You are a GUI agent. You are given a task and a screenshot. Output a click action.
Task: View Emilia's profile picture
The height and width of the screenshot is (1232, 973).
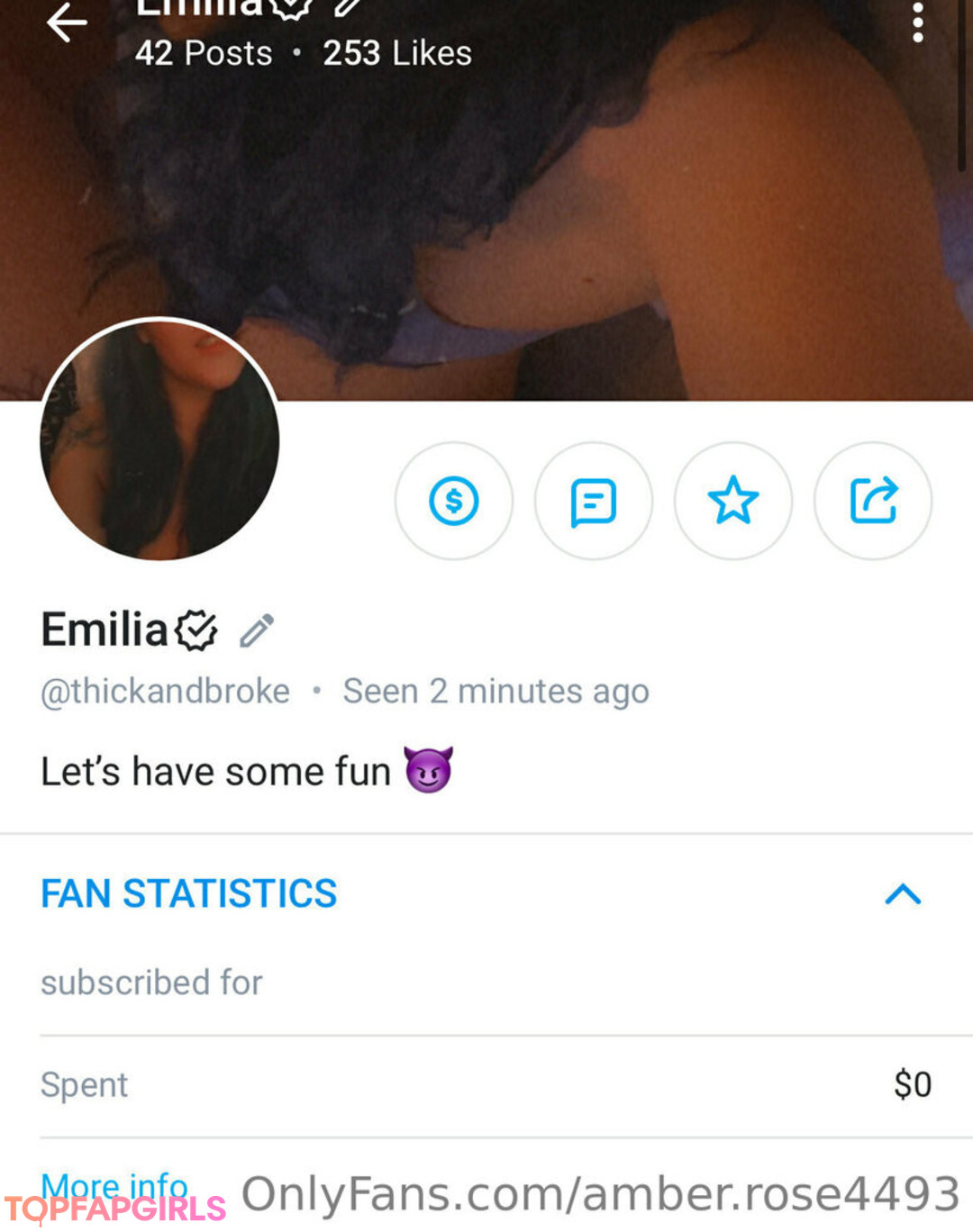pos(160,441)
